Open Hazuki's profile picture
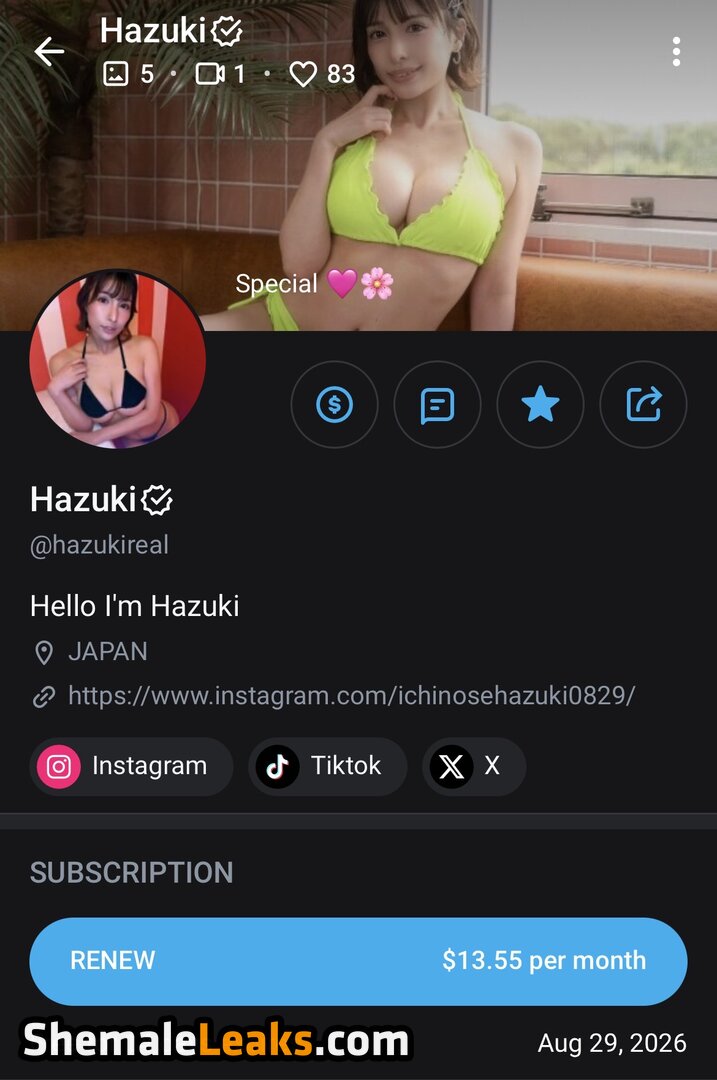The image size is (717, 1080). click(x=117, y=360)
